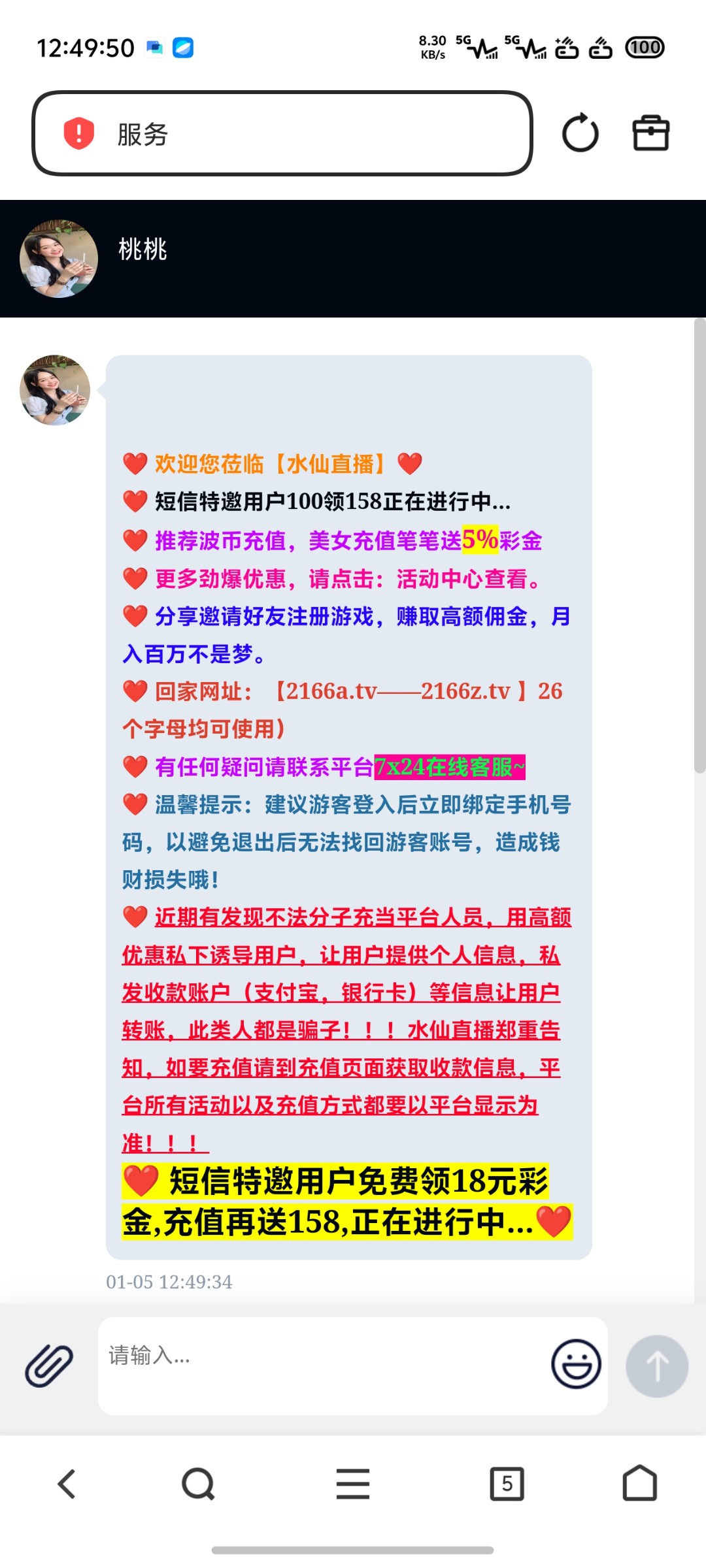
Task: Tap the address bar labeled 服务
Action: coord(314,134)
